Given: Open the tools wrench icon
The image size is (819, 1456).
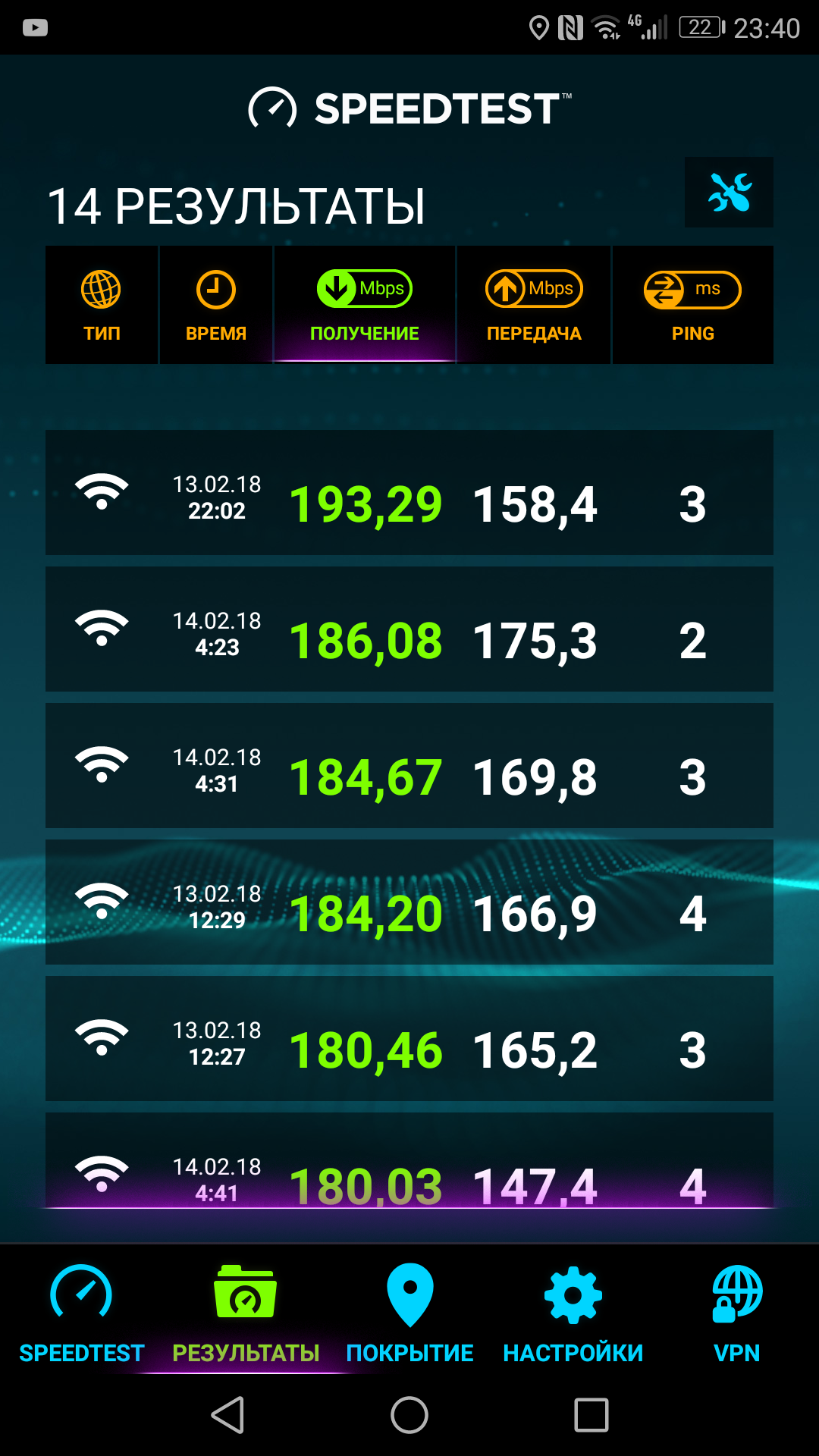Looking at the screenshot, I should pyautogui.click(x=729, y=193).
